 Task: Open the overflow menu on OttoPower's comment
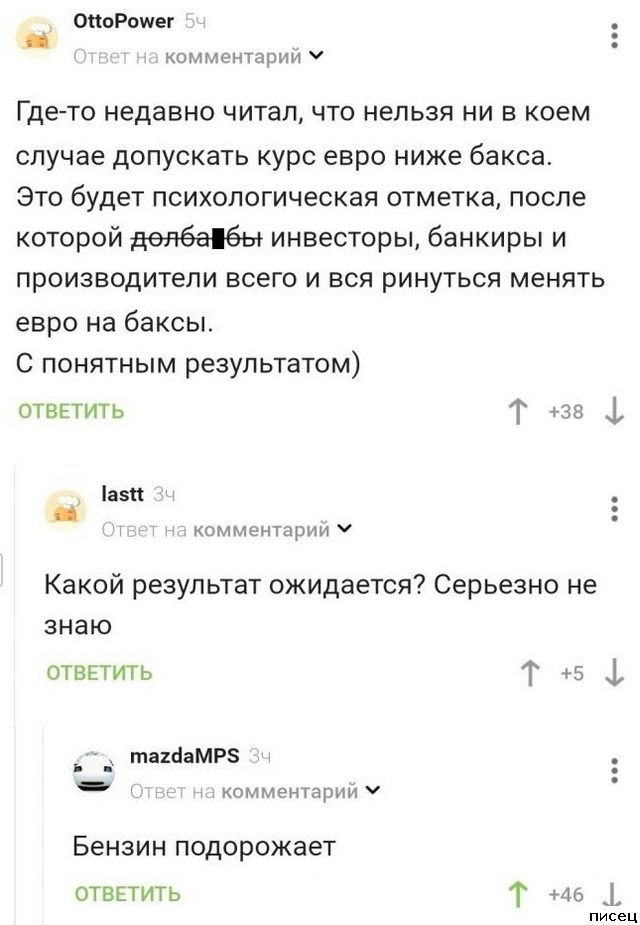click(614, 38)
